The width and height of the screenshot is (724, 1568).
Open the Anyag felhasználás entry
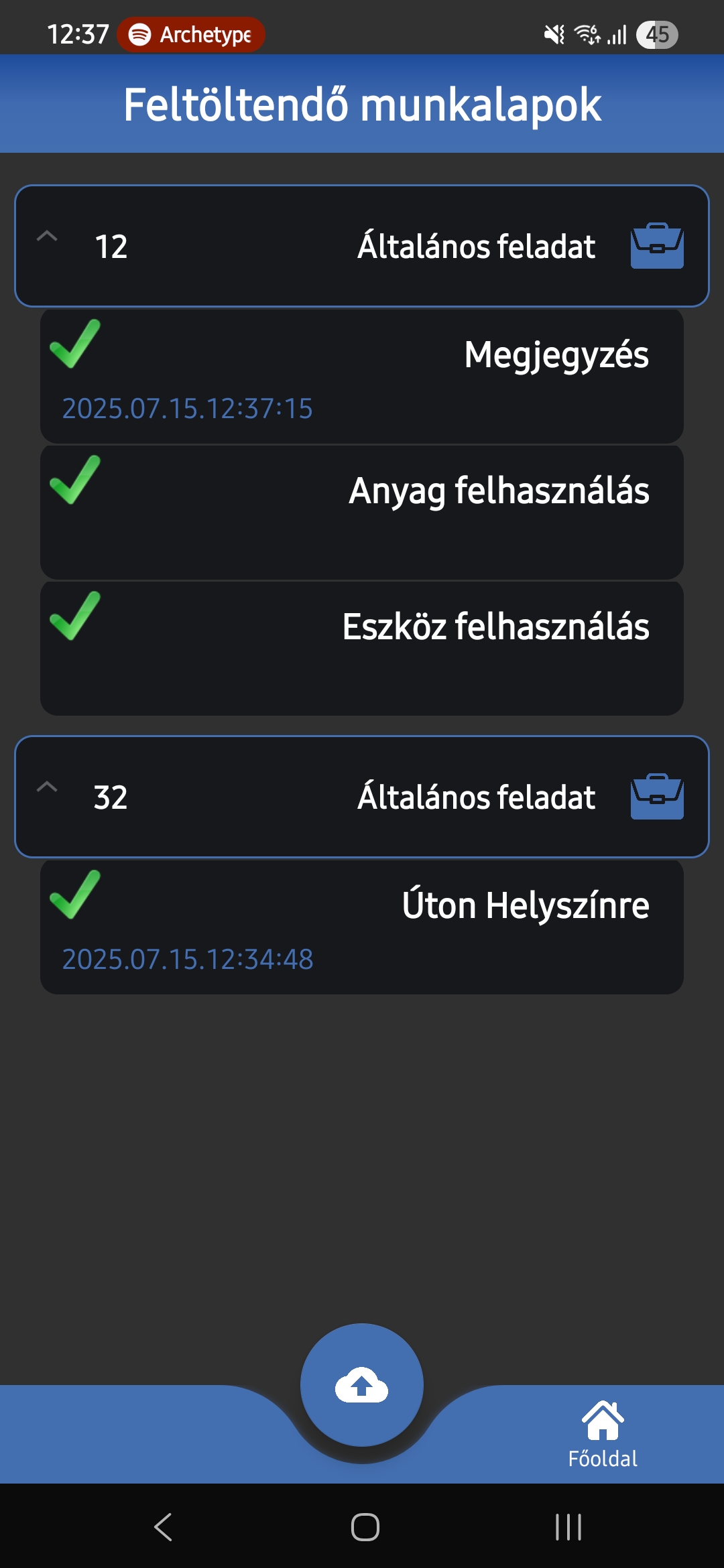(x=362, y=512)
